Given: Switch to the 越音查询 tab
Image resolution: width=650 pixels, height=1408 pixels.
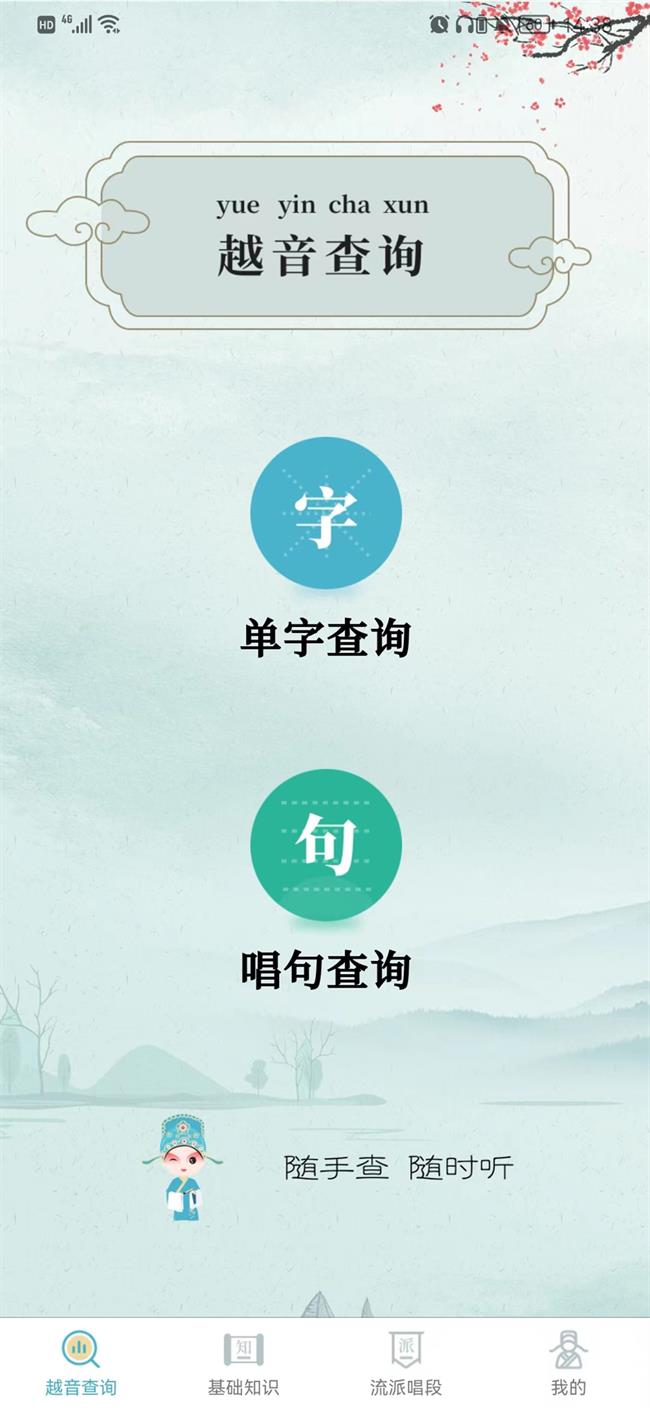Looking at the screenshot, I should tap(81, 1362).
